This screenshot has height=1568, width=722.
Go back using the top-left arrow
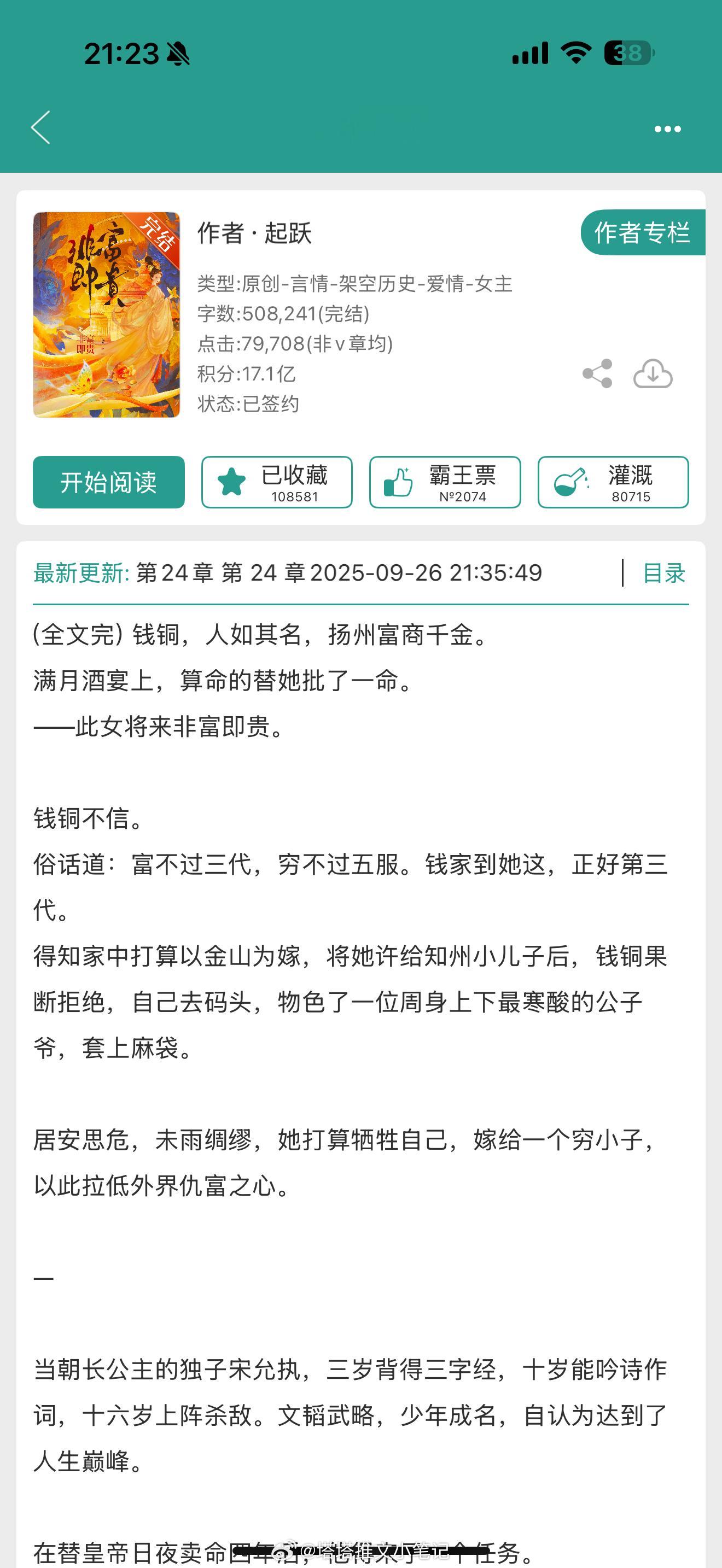[41, 128]
